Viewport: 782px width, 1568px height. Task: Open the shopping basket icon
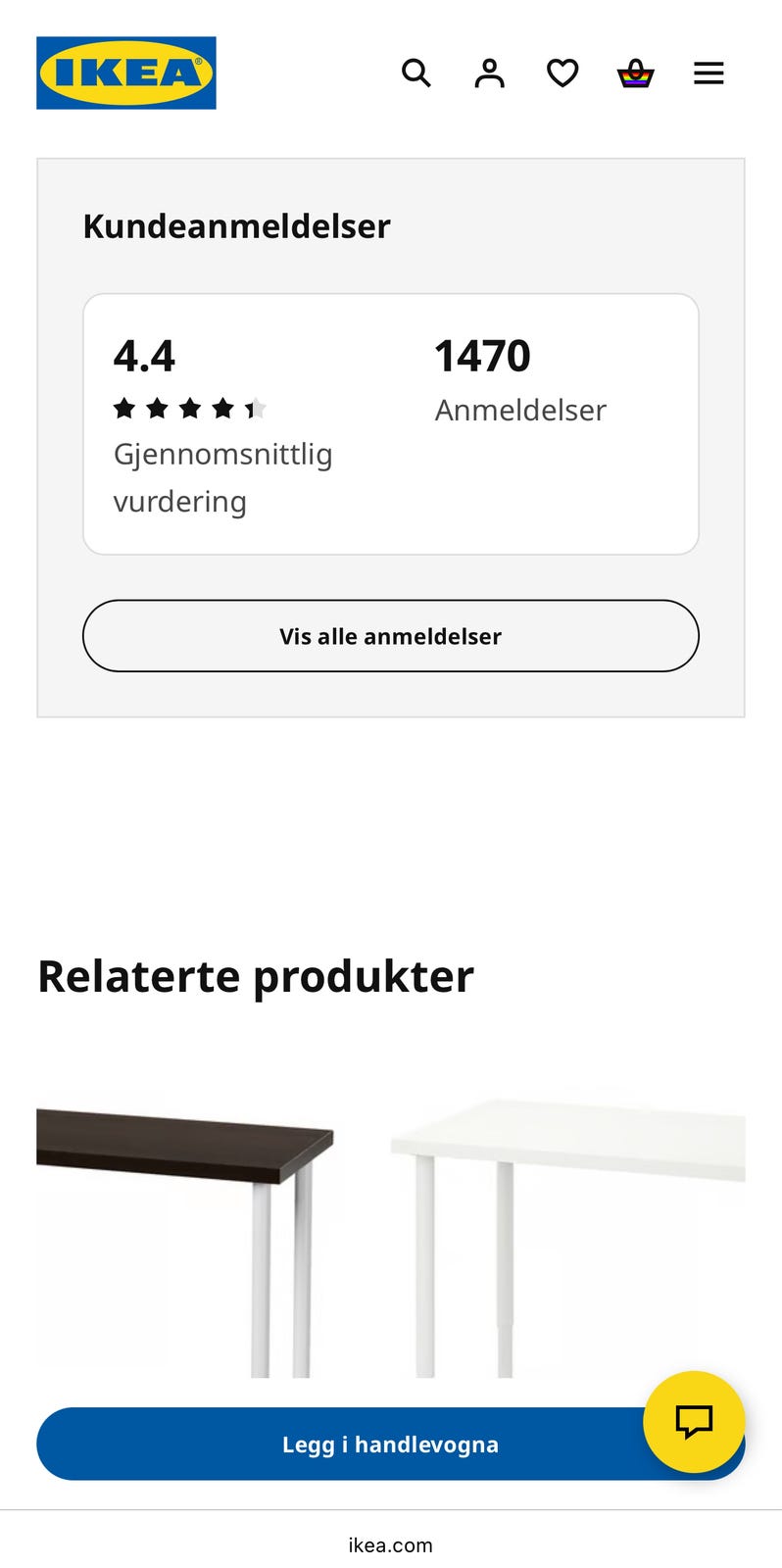tap(635, 73)
